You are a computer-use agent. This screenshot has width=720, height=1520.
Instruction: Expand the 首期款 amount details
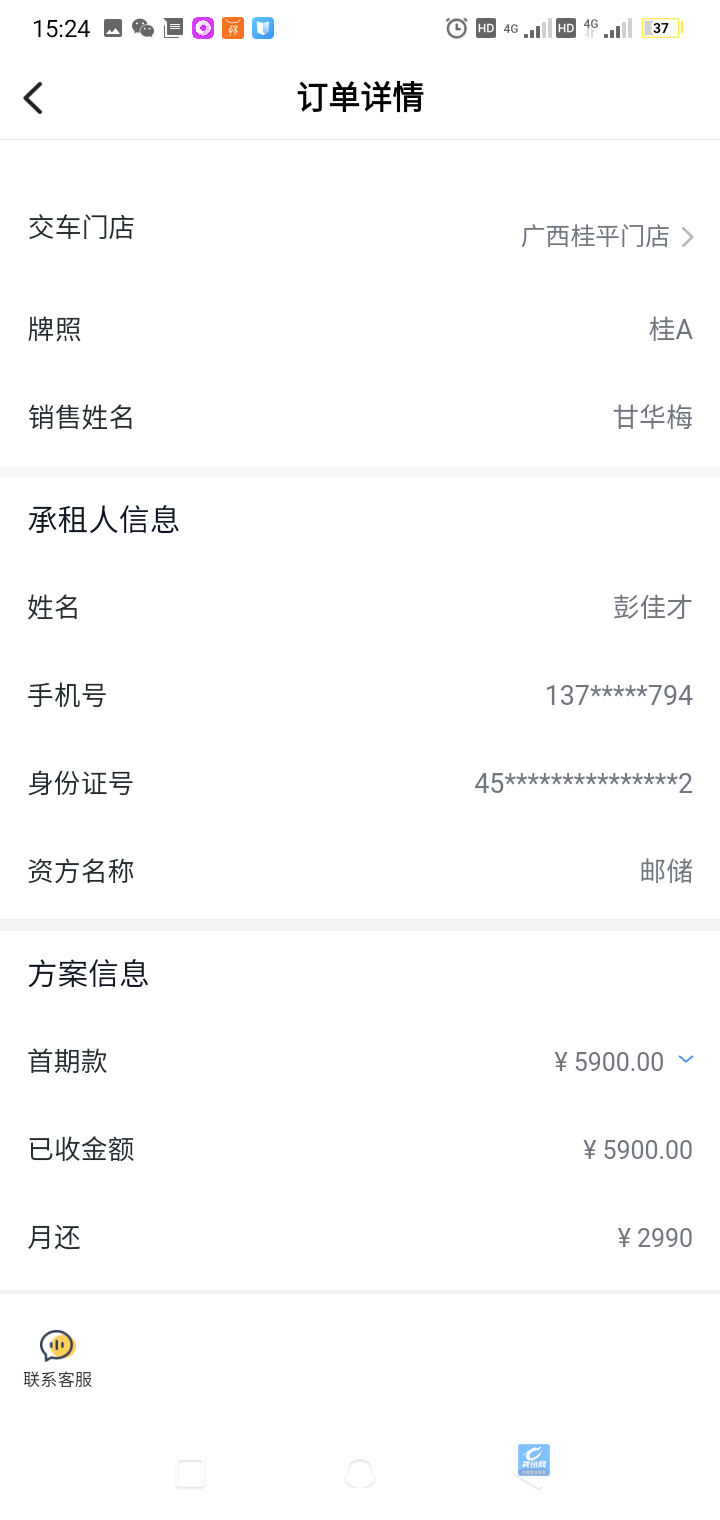tap(686, 1060)
